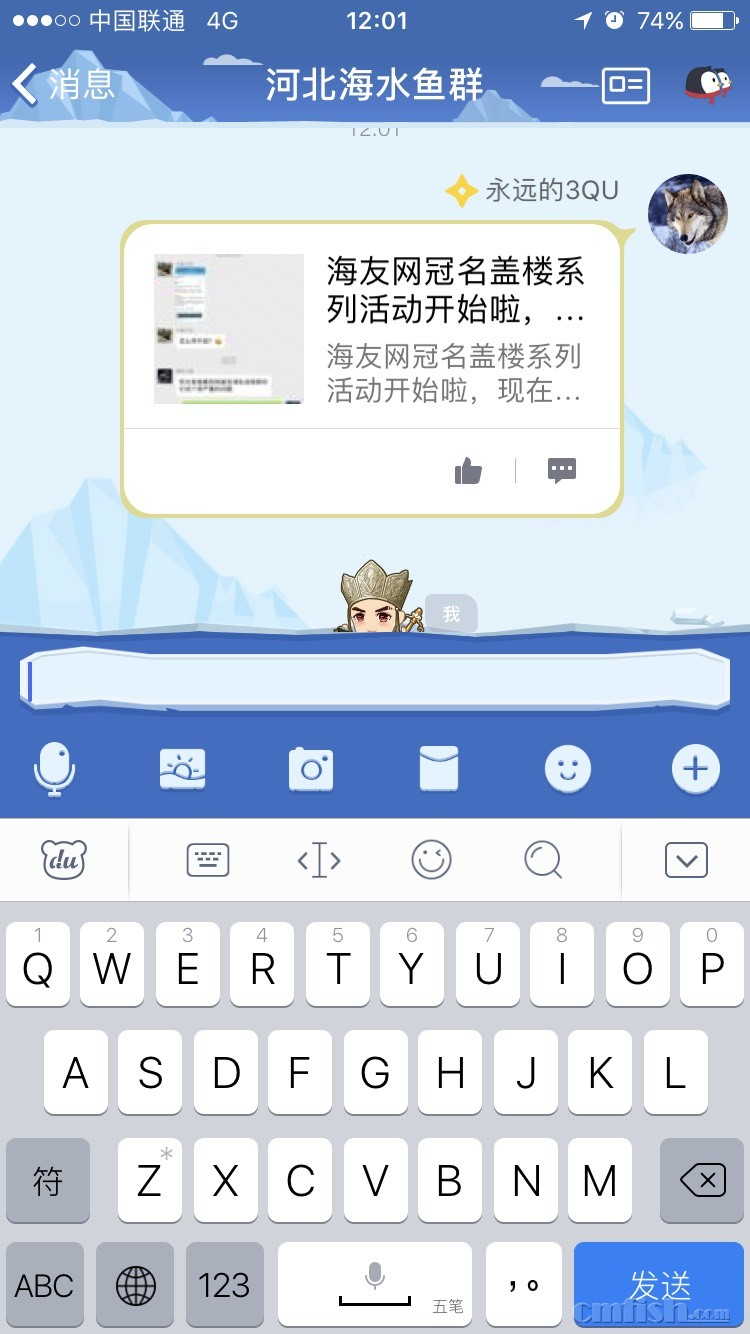The image size is (750, 1334).
Task: Open the camera to take a photo
Action: [x=311, y=769]
